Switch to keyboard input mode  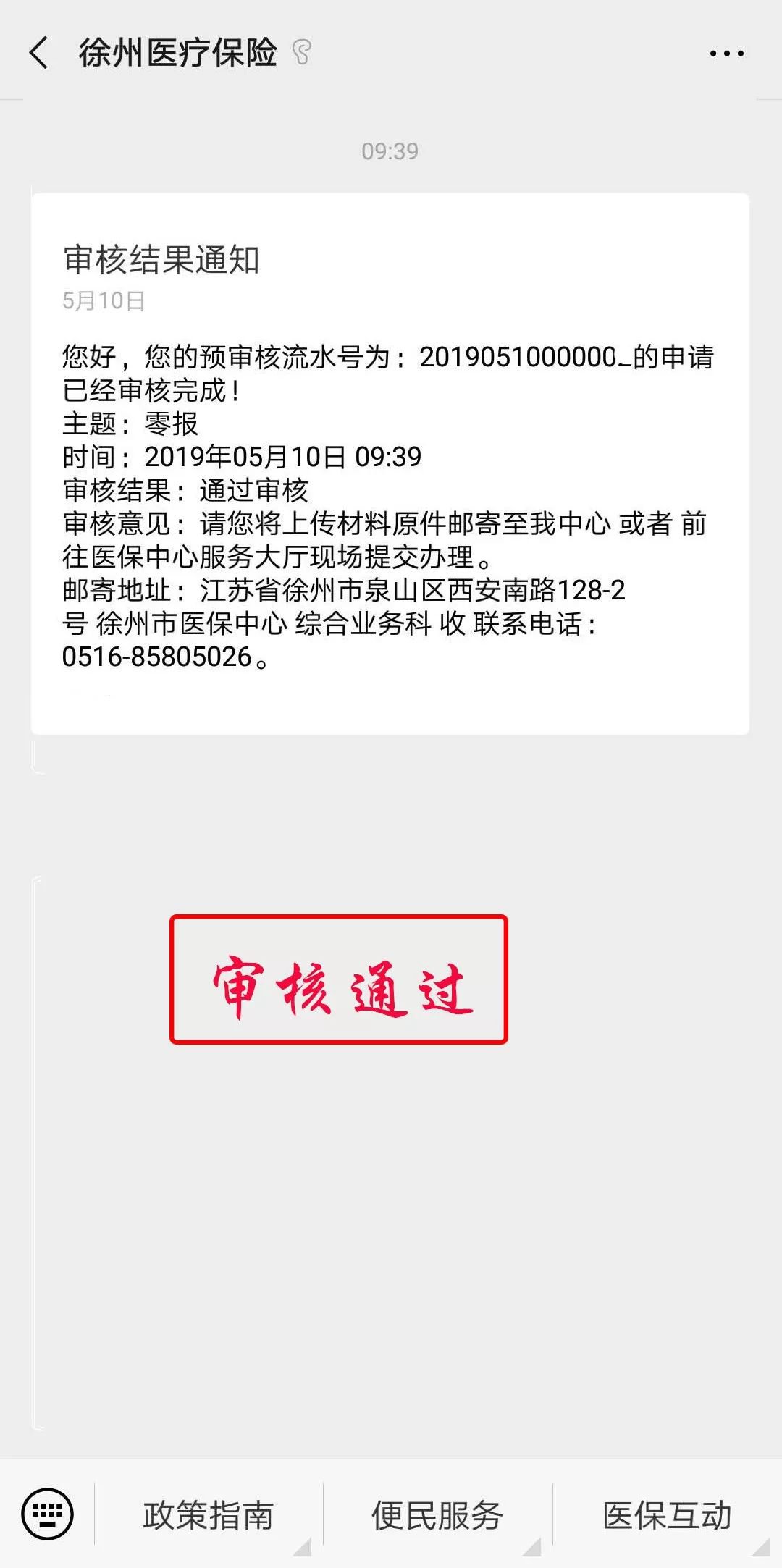tap(48, 1514)
